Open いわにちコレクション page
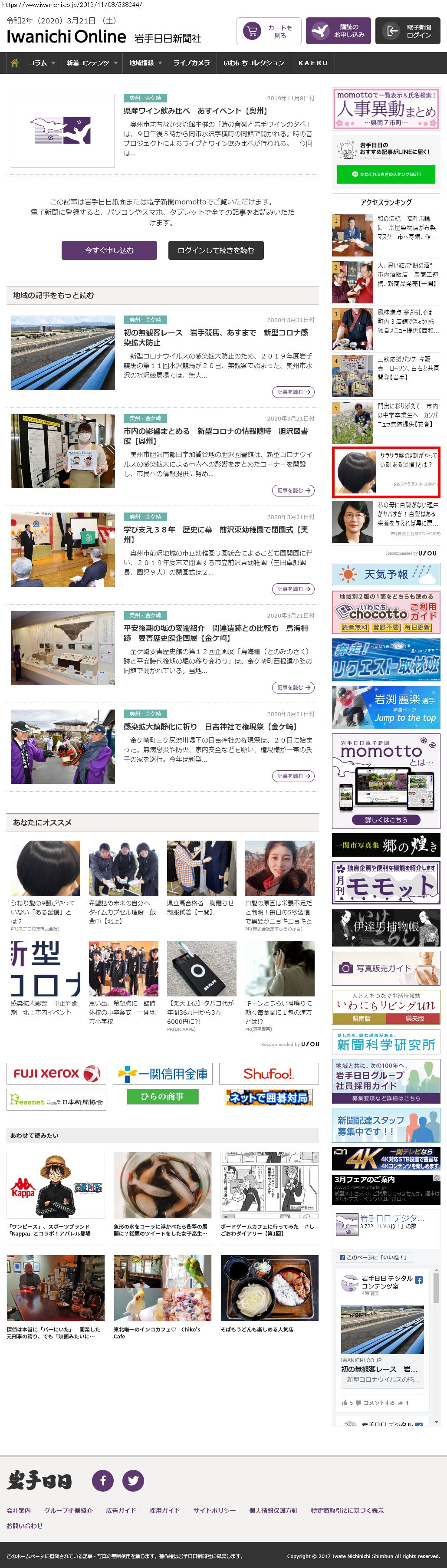Viewport: 447px width, 1568px height. pos(253,62)
